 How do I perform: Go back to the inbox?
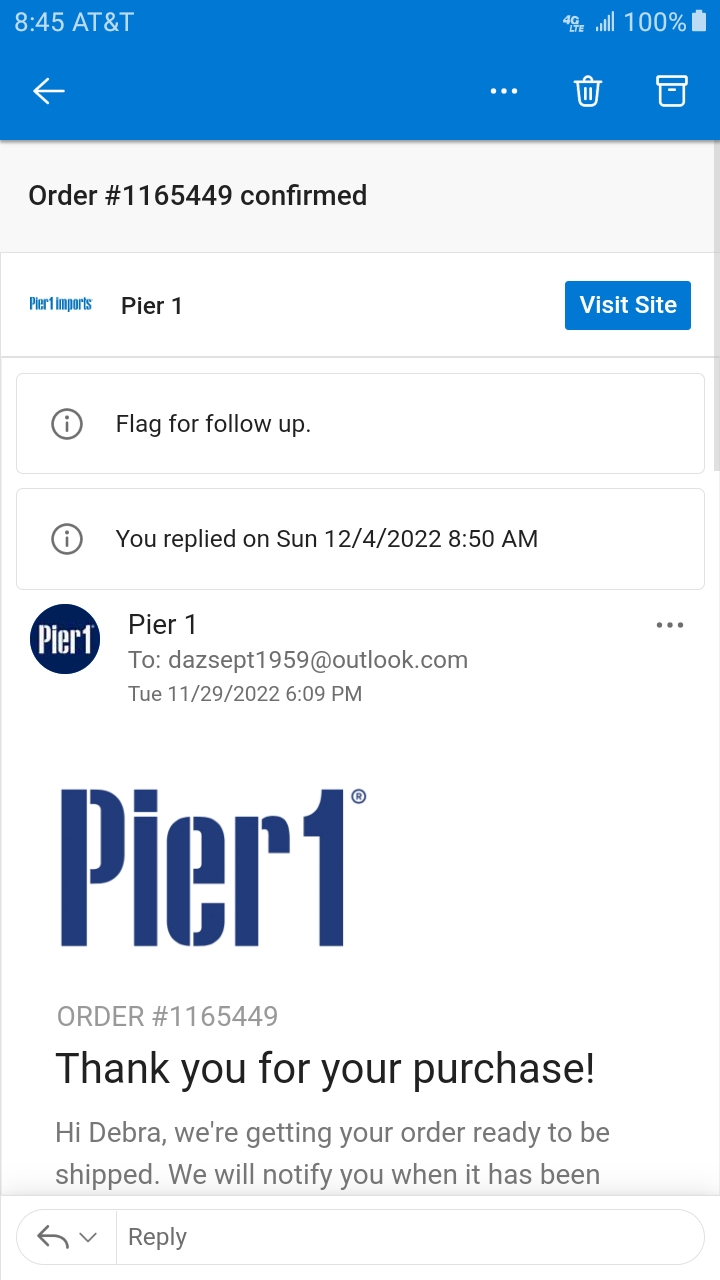48,91
